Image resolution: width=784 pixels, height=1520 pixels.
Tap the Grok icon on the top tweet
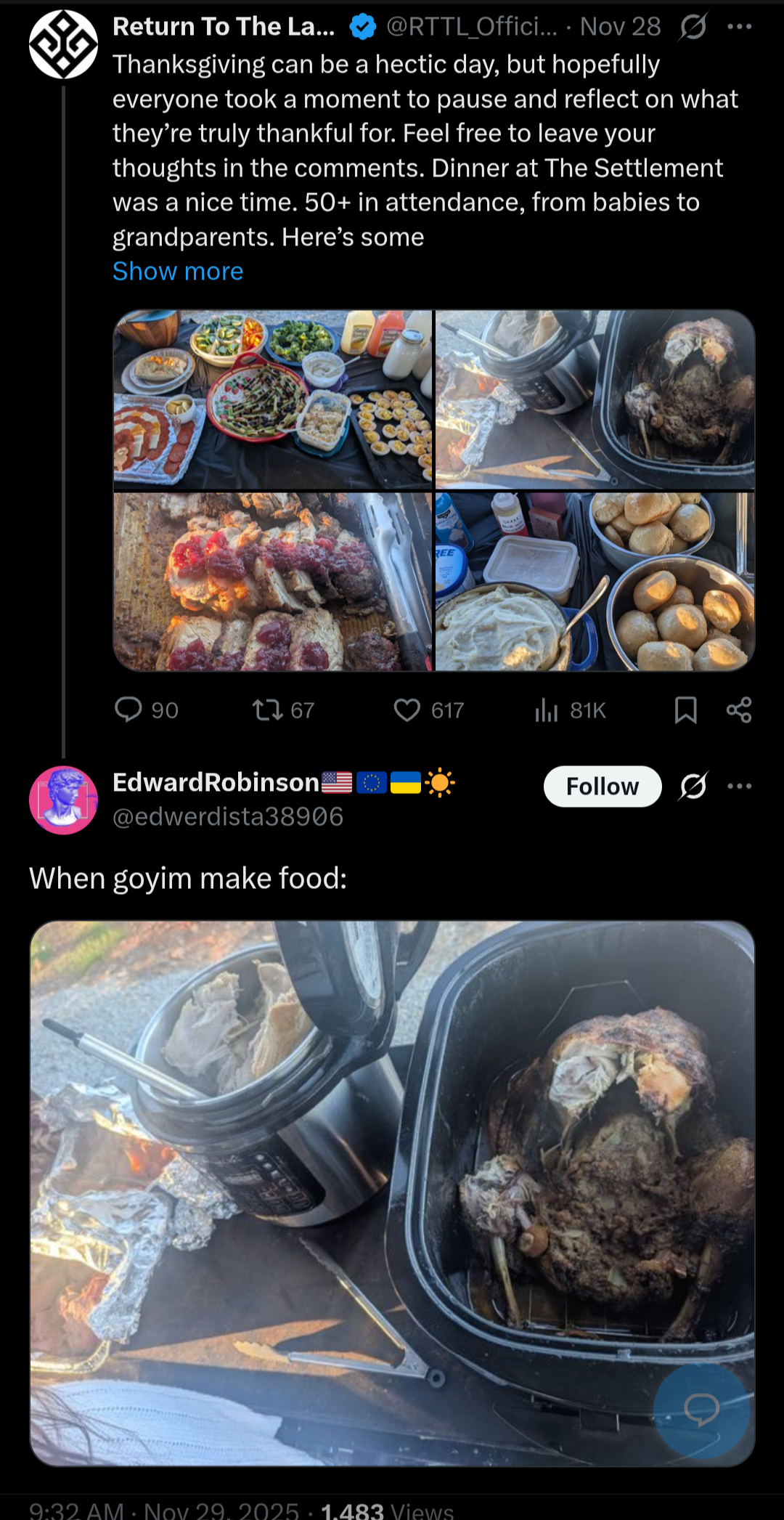[x=693, y=27]
